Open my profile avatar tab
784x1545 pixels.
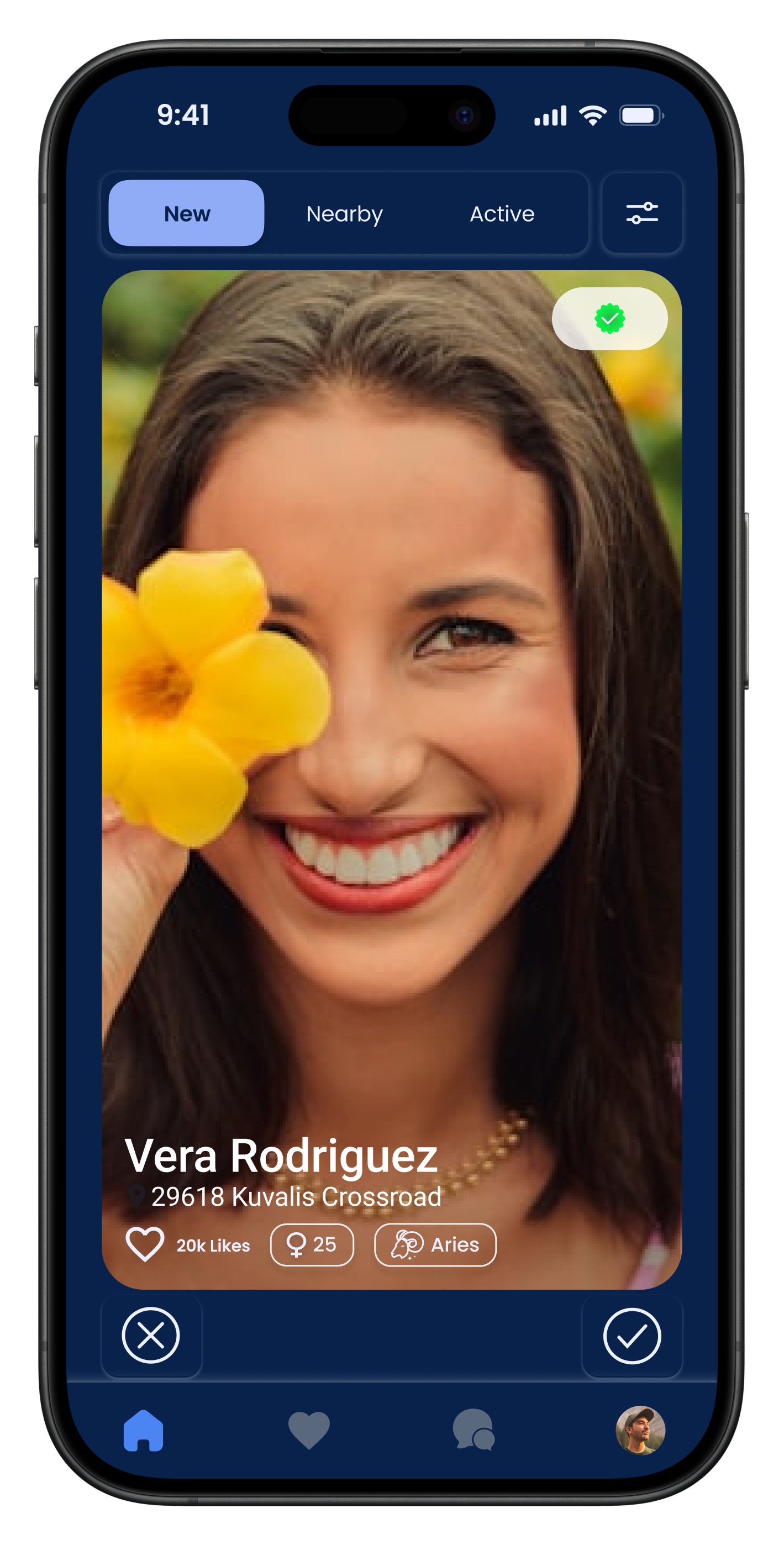click(x=640, y=1431)
